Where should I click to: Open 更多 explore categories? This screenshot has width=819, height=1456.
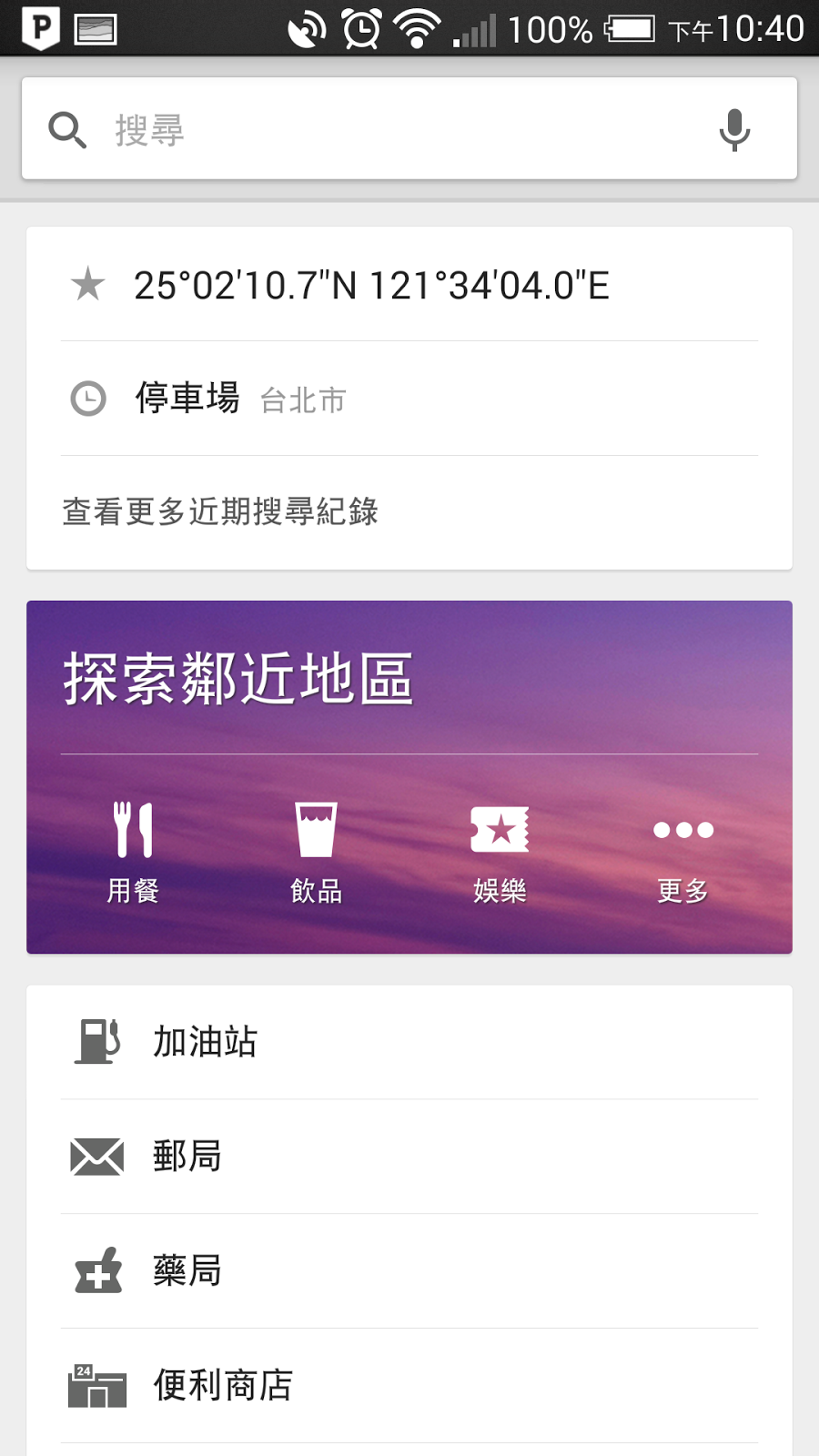682,852
